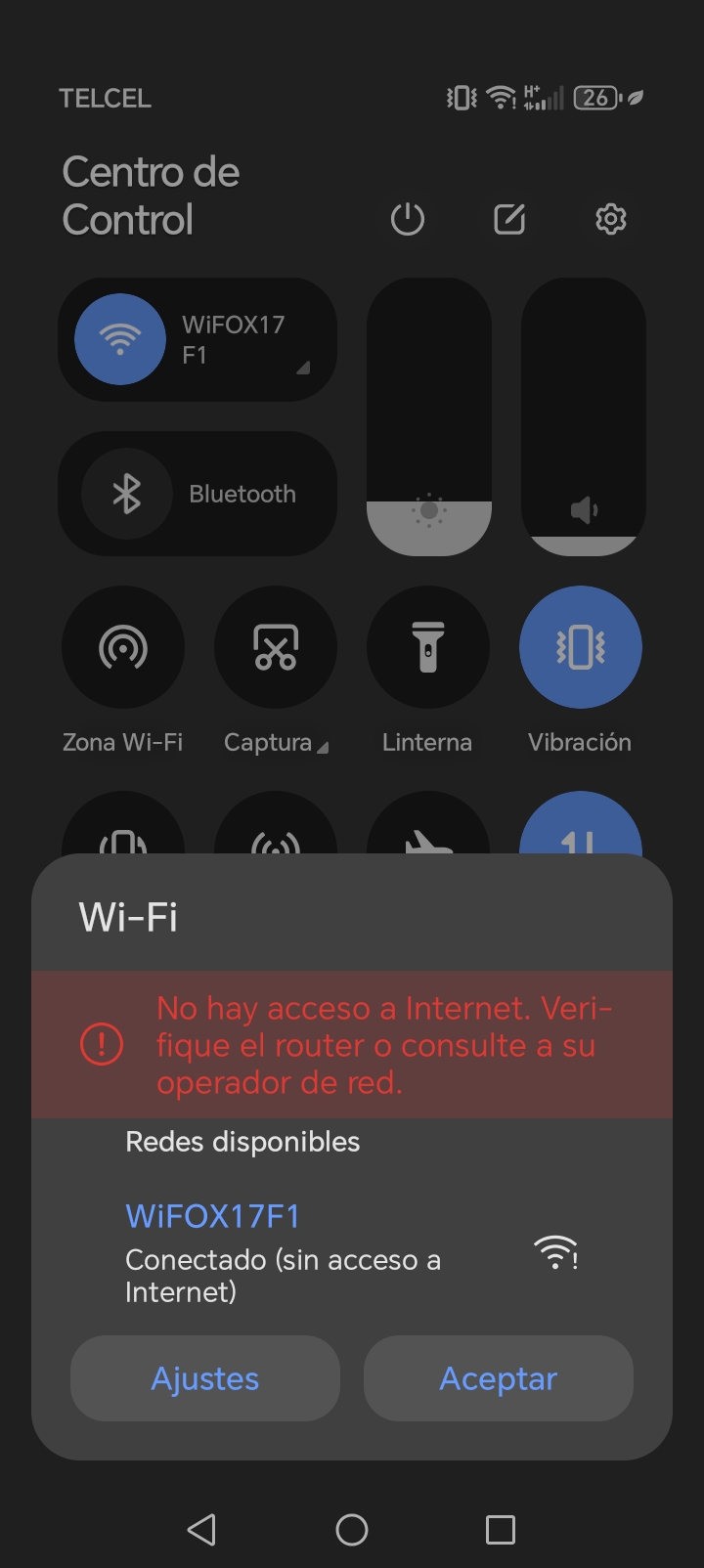Viewport: 704px width, 1568px height.
Task: Select the WiFOX17F1 network row
Action: 352,1253
